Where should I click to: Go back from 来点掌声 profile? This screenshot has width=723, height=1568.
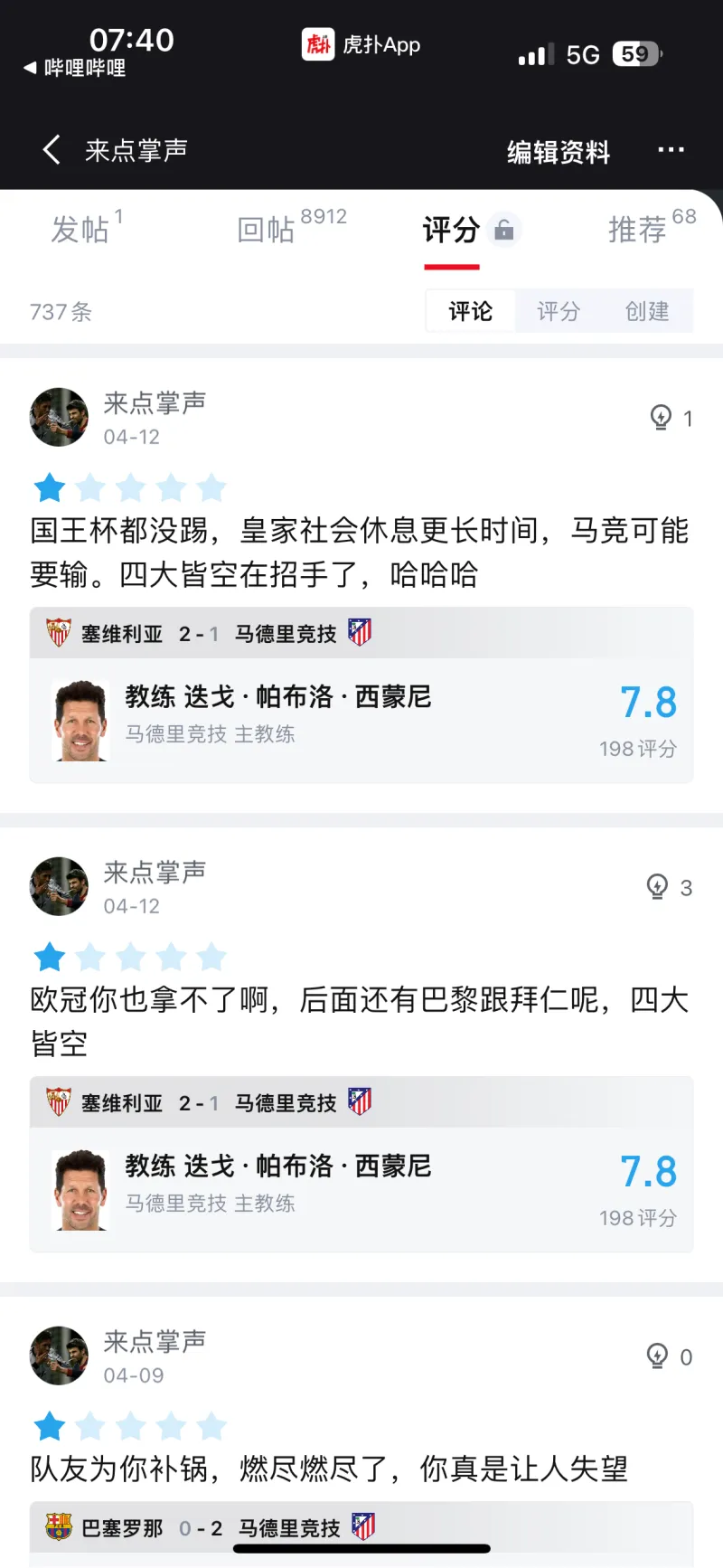[x=52, y=150]
